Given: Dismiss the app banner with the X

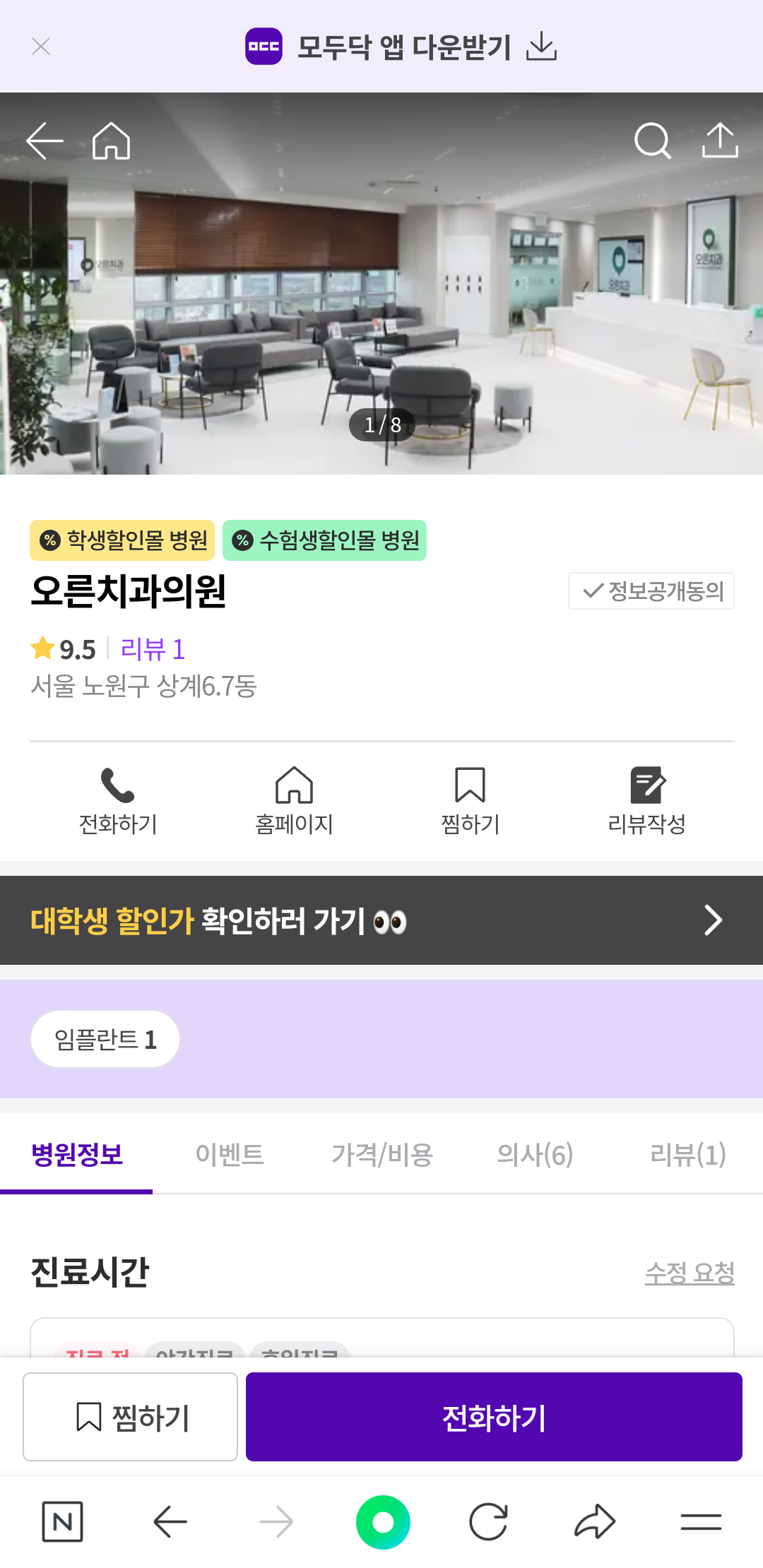Looking at the screenshot, I should coord(41,47).
